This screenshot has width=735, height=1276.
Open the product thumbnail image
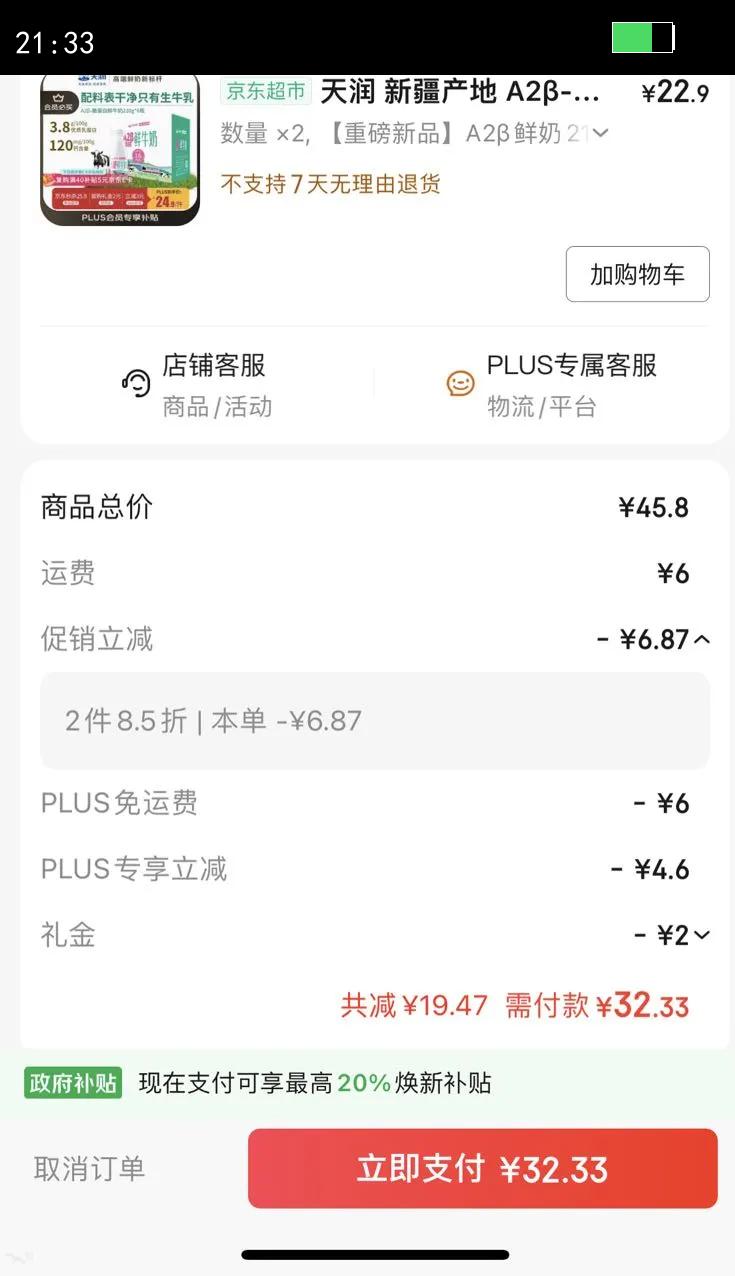pyautogui.click(x=120, y=150)
